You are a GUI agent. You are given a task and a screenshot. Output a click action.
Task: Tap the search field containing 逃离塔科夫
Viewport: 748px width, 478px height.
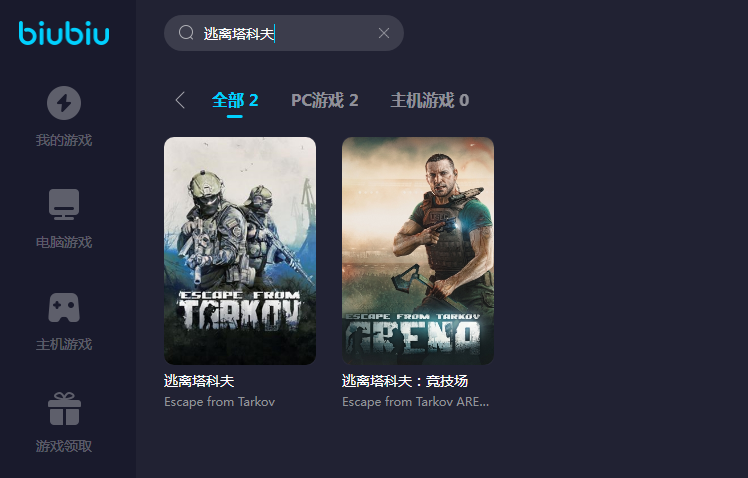point(280,33)
